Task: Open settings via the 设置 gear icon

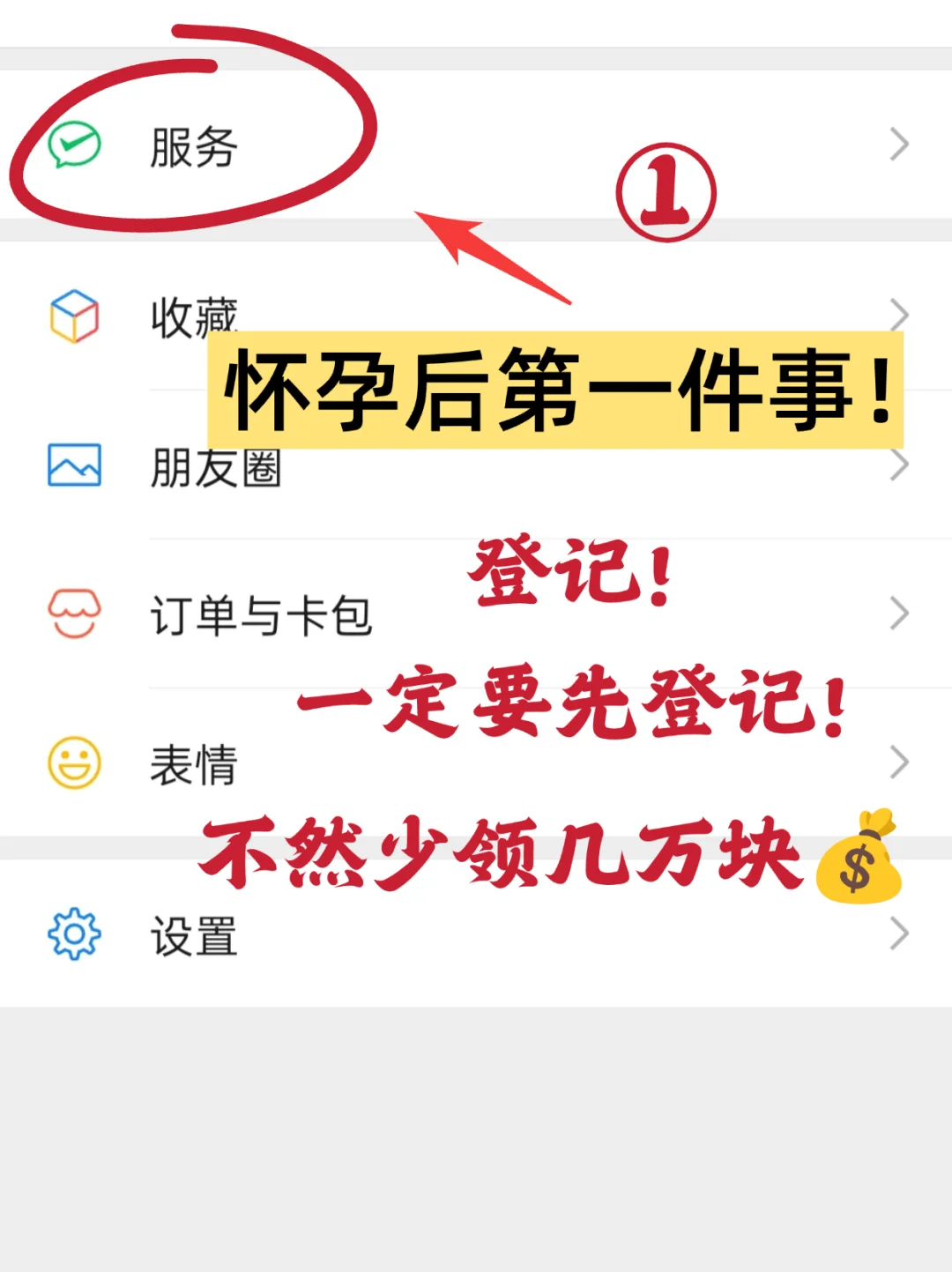Action: click(74, 934)
